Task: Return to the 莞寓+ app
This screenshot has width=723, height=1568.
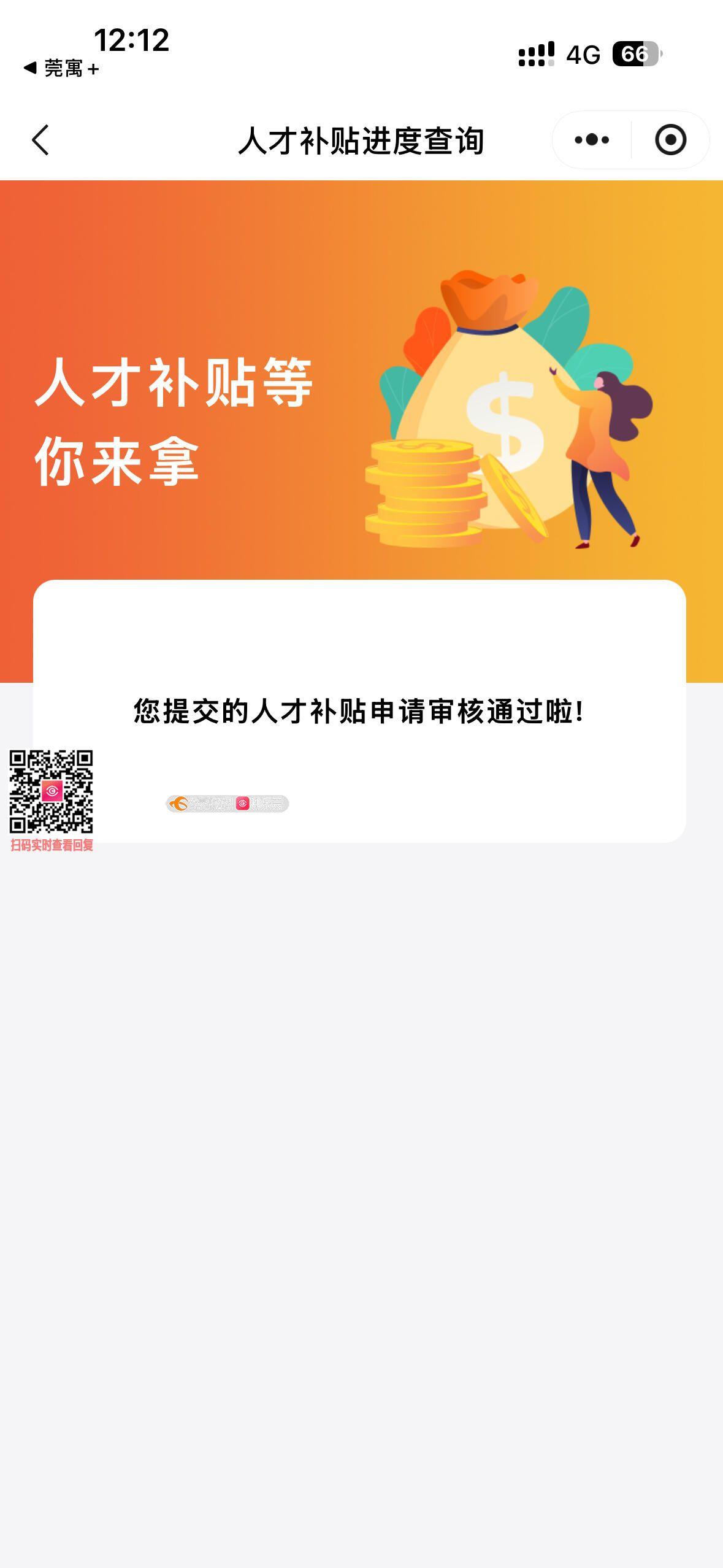Action: coord(60,68)
